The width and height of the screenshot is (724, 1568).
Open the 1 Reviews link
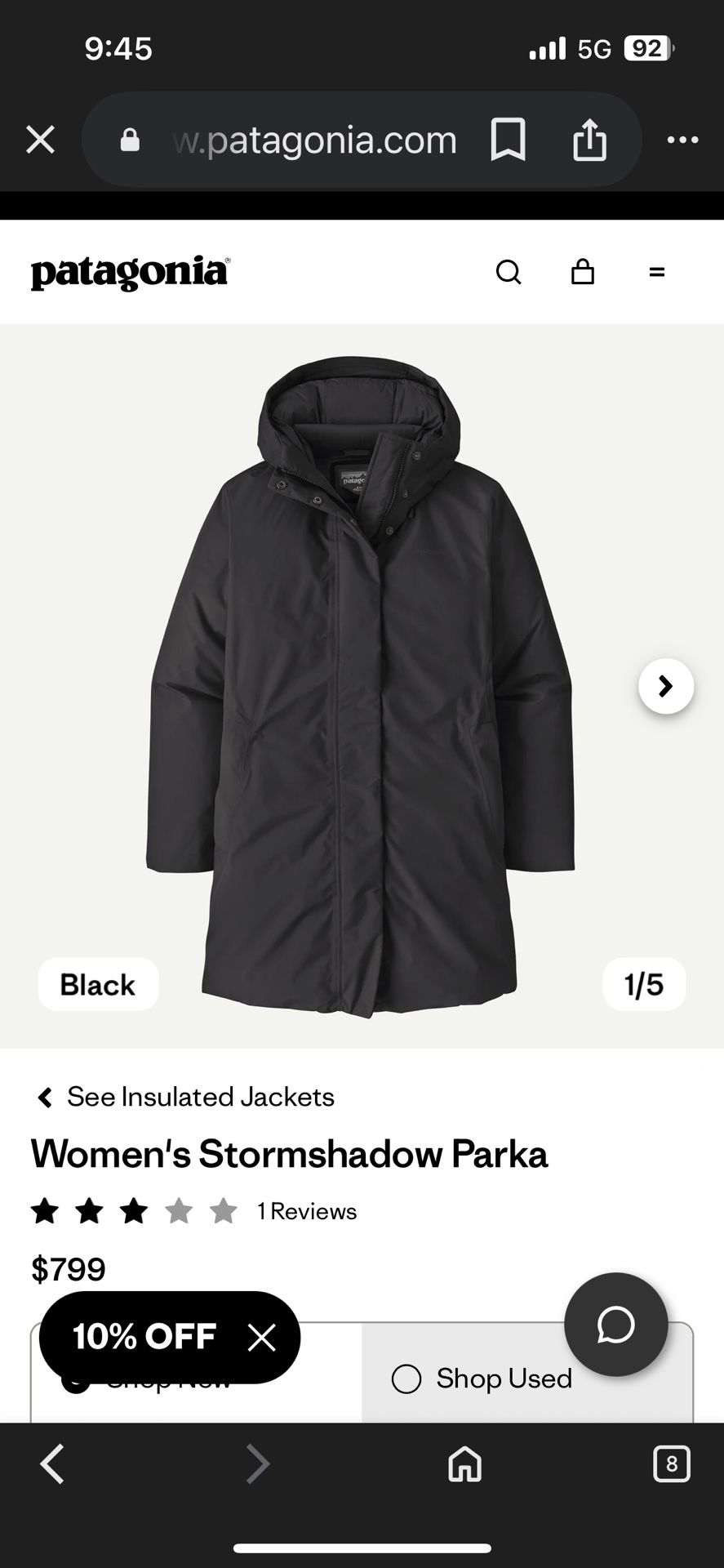306,1211
